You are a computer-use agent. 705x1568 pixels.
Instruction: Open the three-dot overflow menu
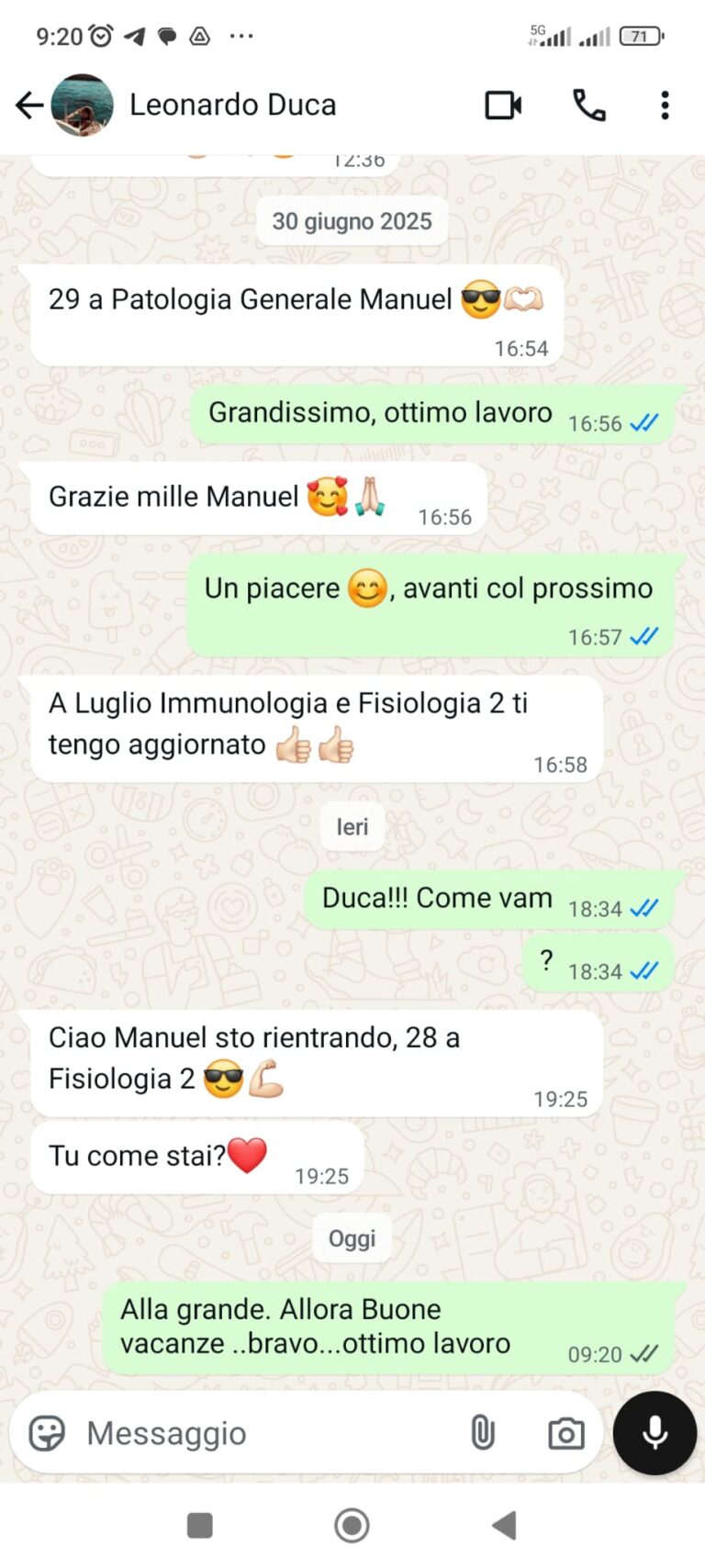[665, 106]
